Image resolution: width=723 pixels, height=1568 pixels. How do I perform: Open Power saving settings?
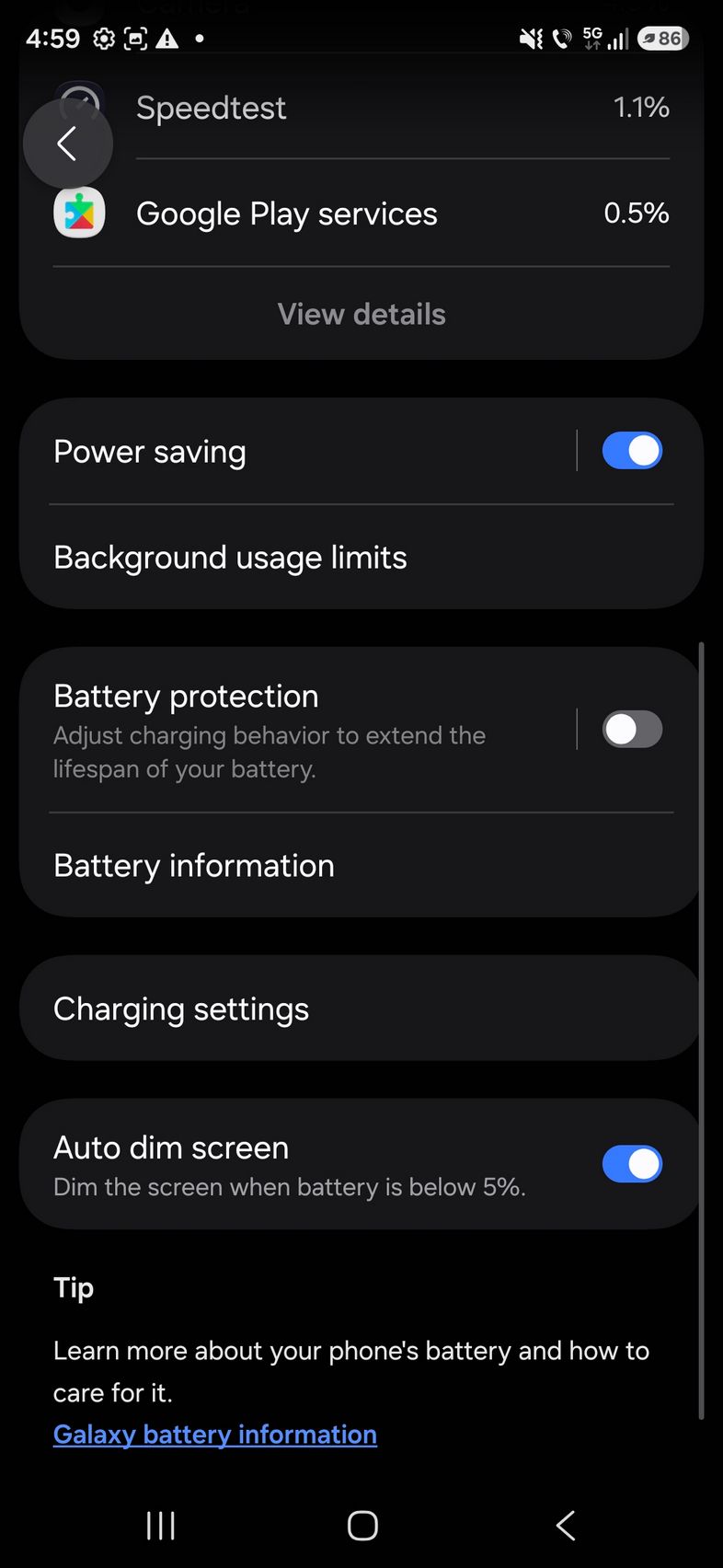[276, 452]
